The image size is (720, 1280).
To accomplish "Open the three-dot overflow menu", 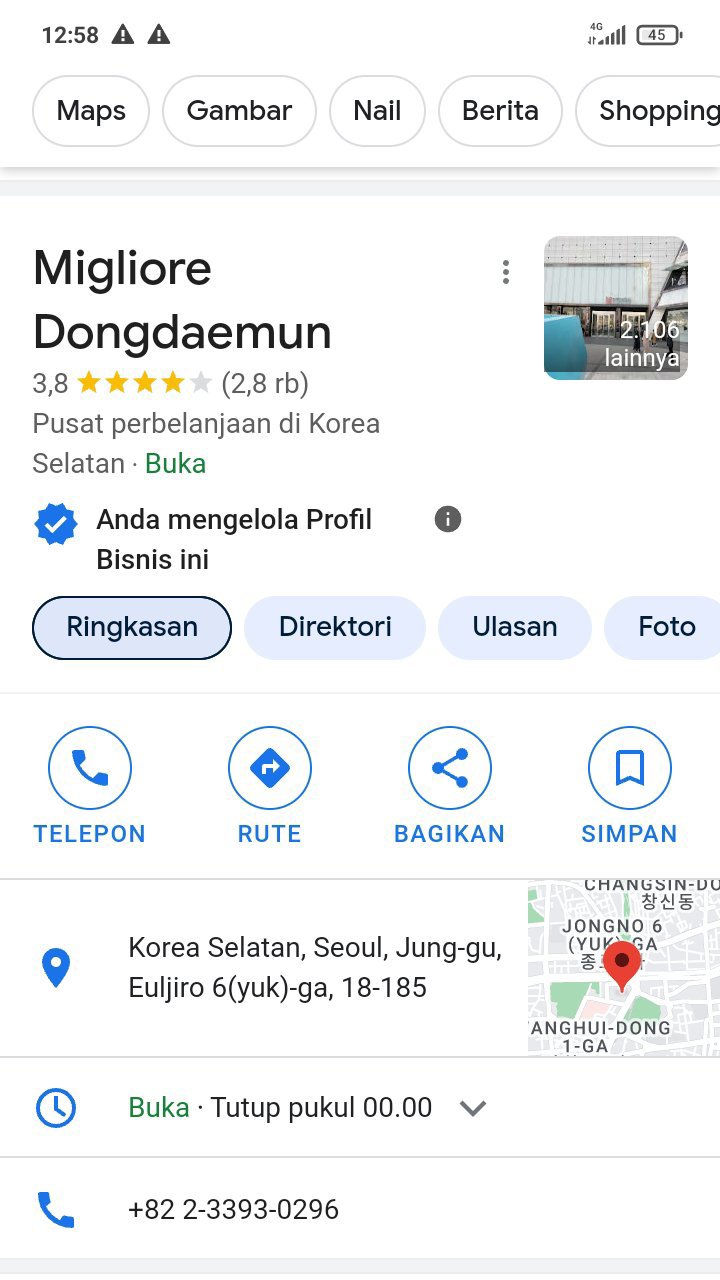I will [x=506, y=272].
